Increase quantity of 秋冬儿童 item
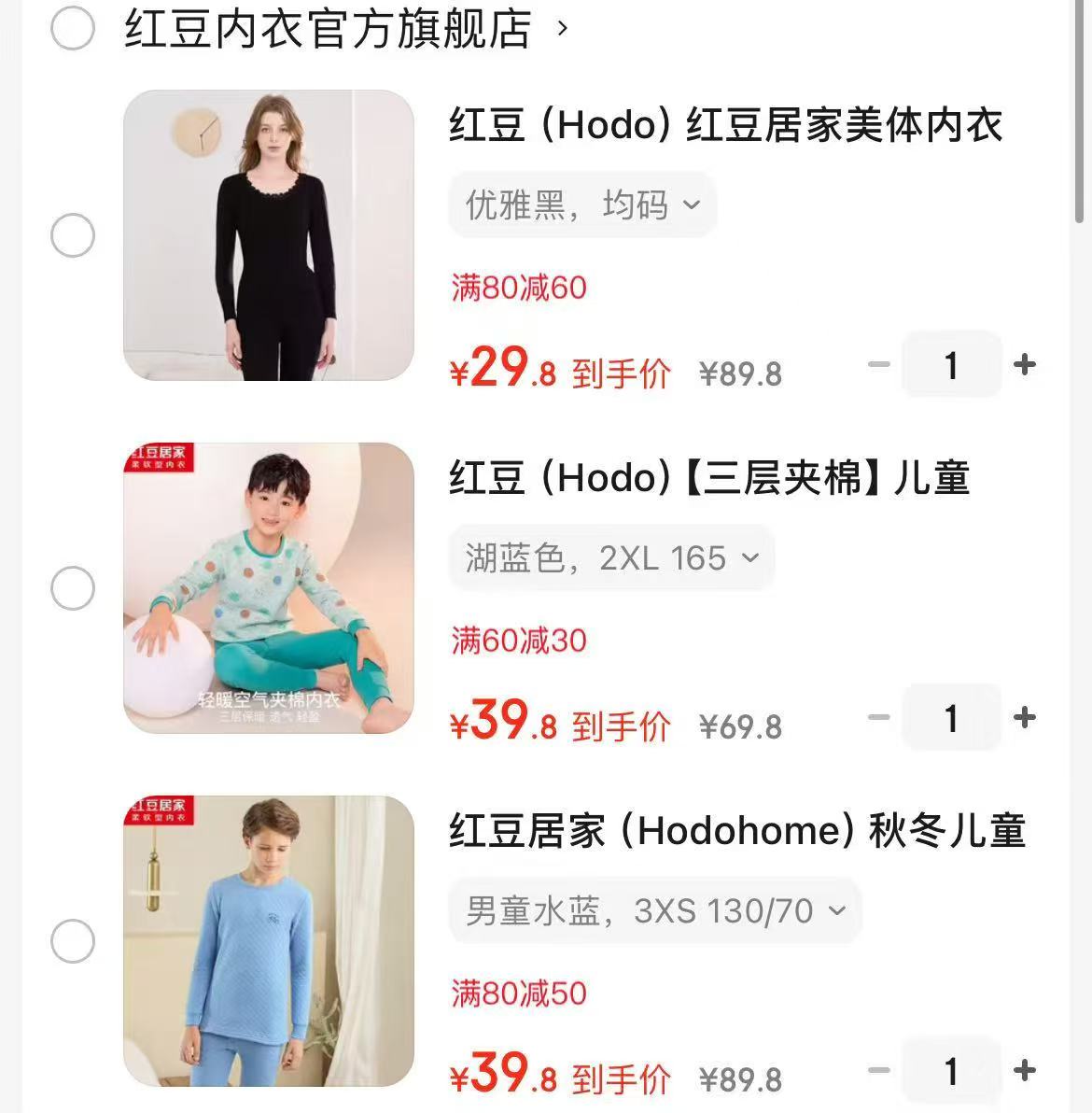 (x=1024, y=1070)
